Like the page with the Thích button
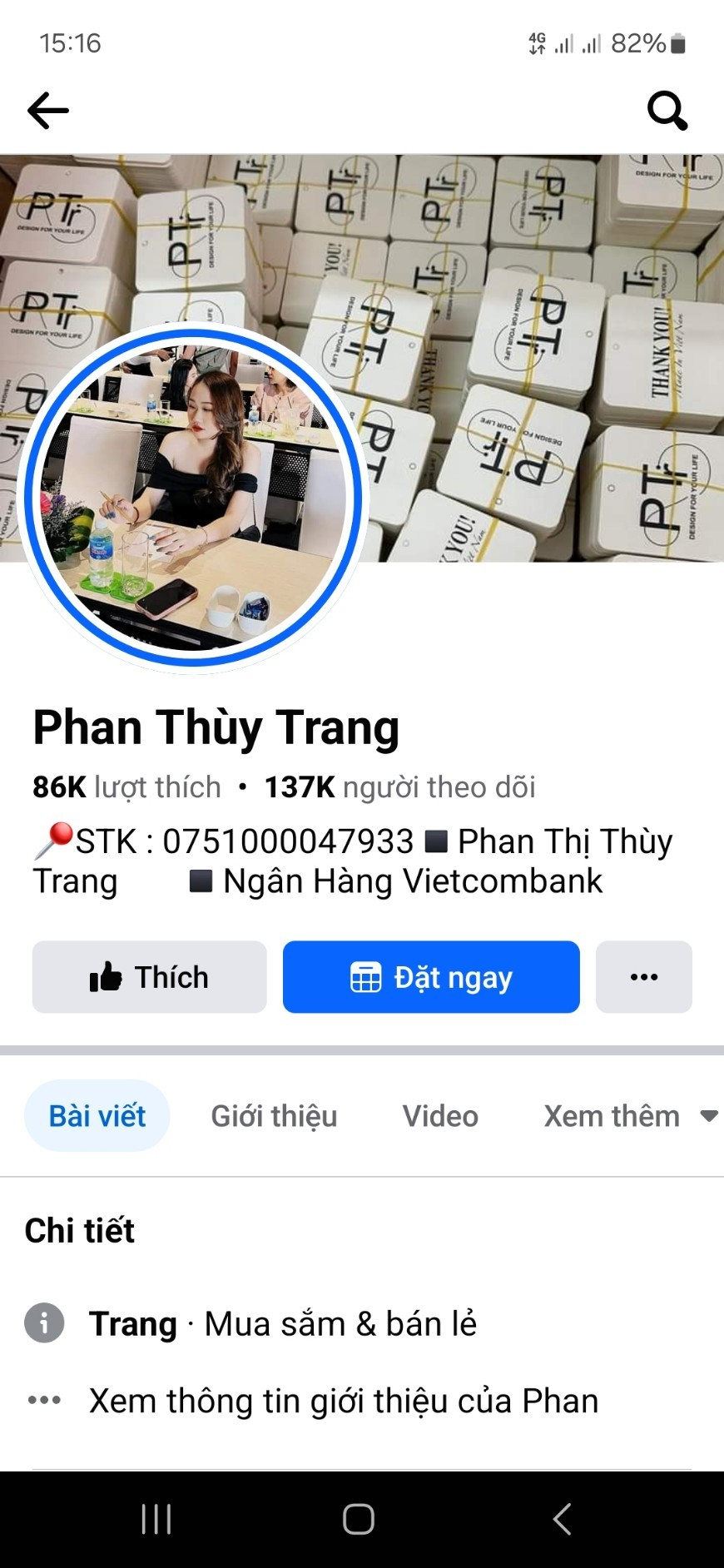 150,977
